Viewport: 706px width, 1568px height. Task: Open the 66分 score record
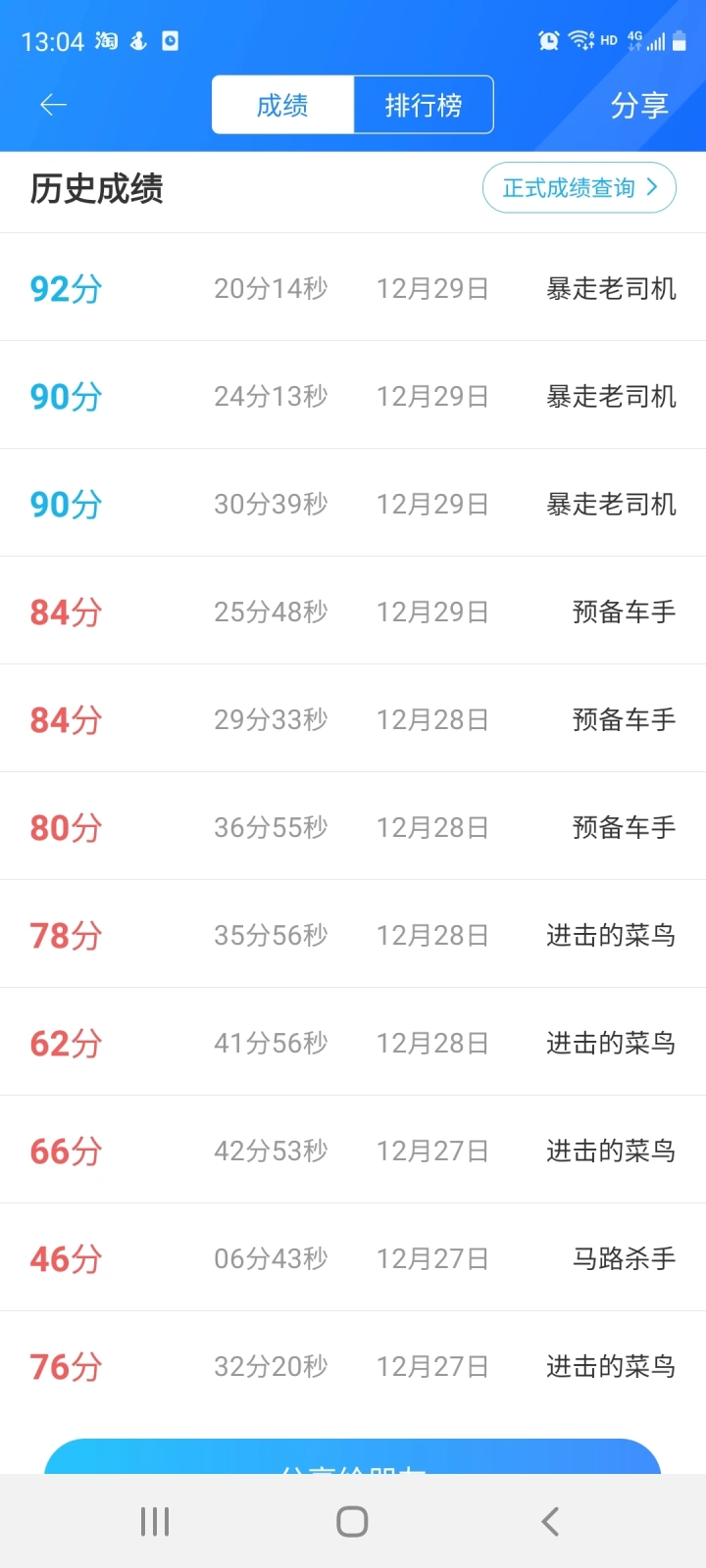pyautogui.click(x=353, y=1150)
